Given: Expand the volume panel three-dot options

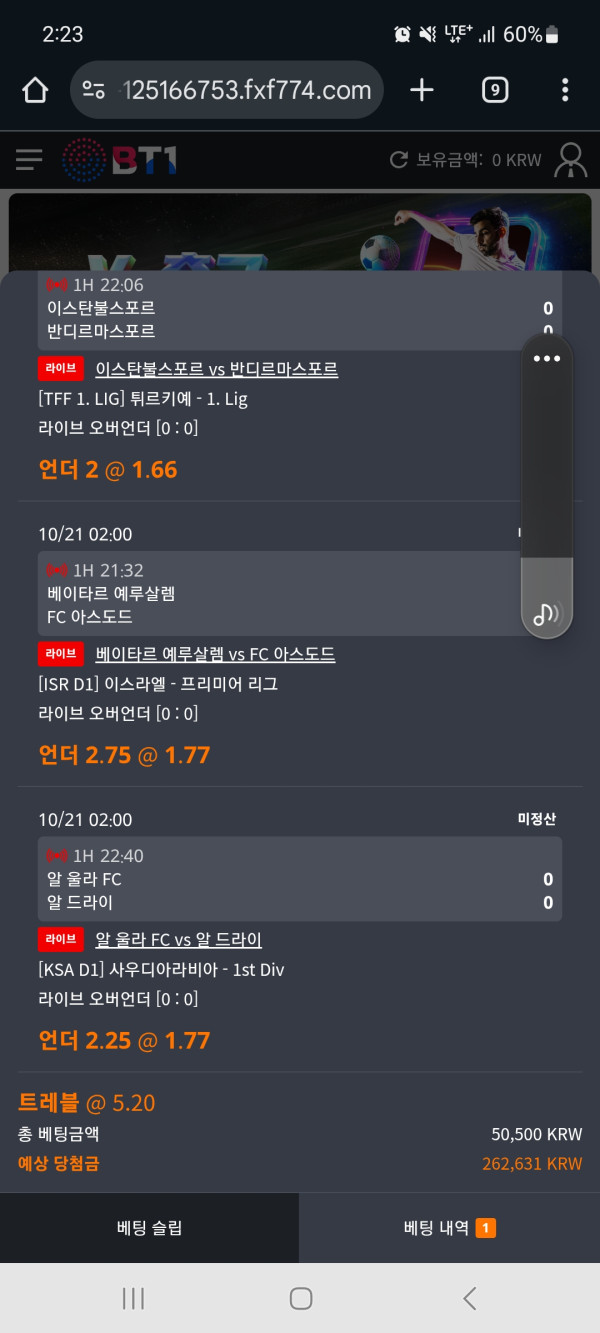Looking at the screenshot, I should [546, 359].
